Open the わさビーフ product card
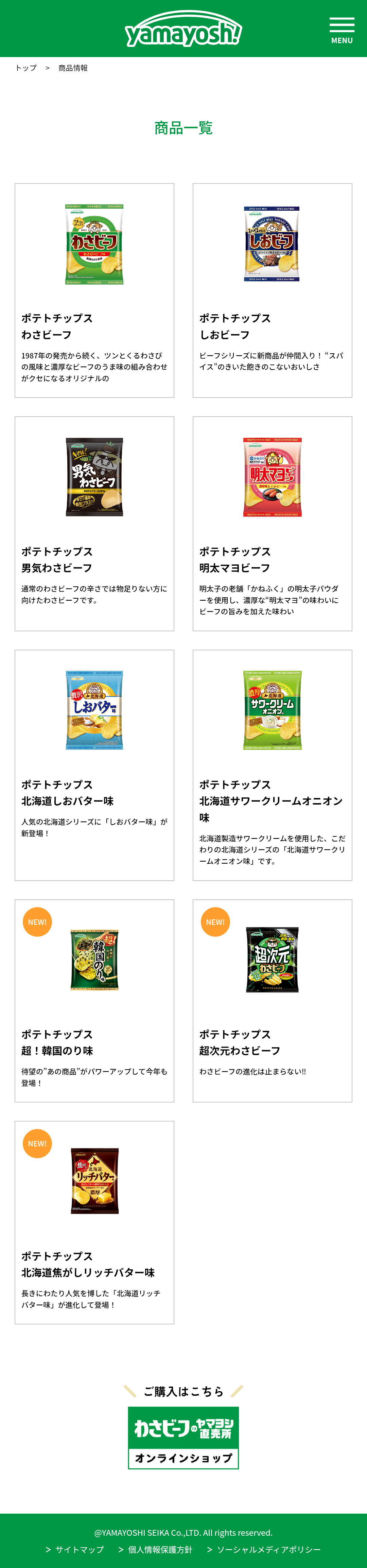Screen dimensions: 367x1568 (x=94, y=290)
